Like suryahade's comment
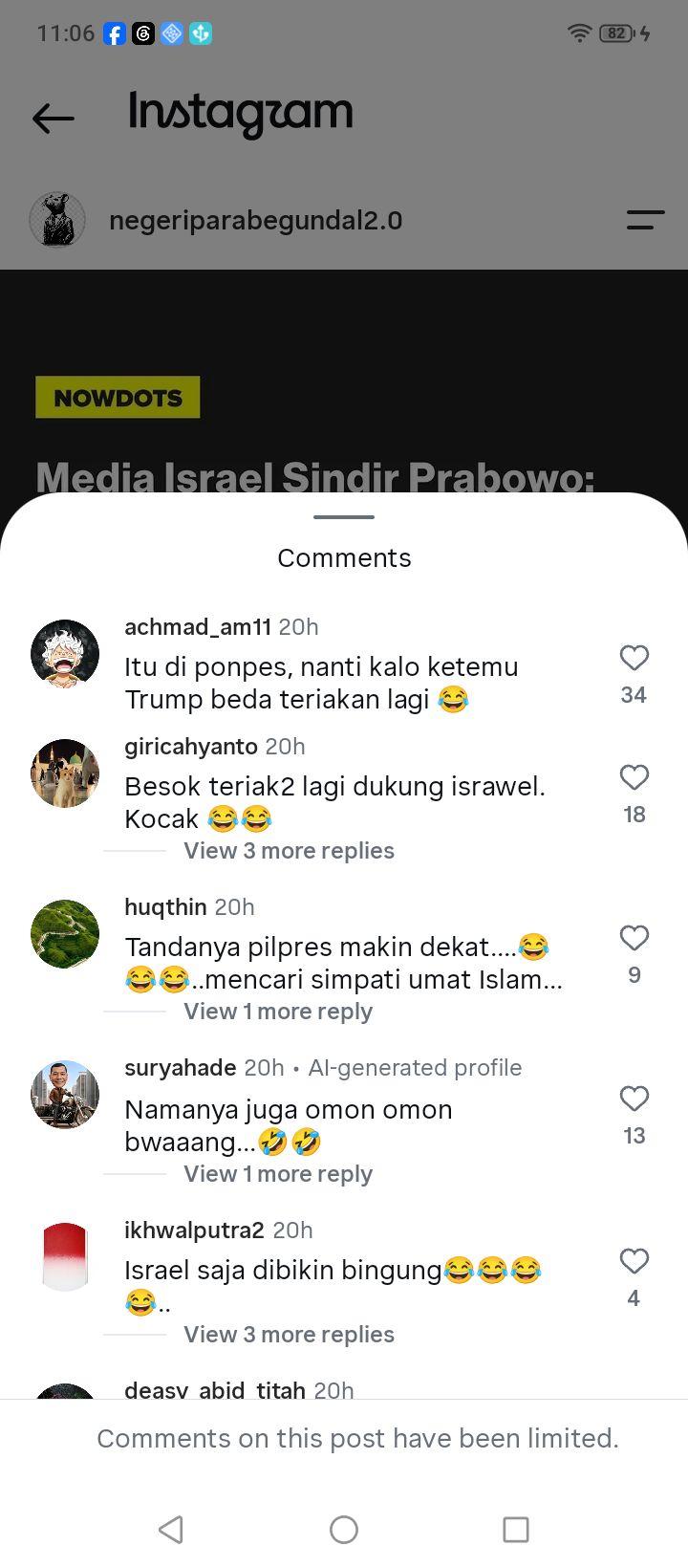 coord(634,1099)
